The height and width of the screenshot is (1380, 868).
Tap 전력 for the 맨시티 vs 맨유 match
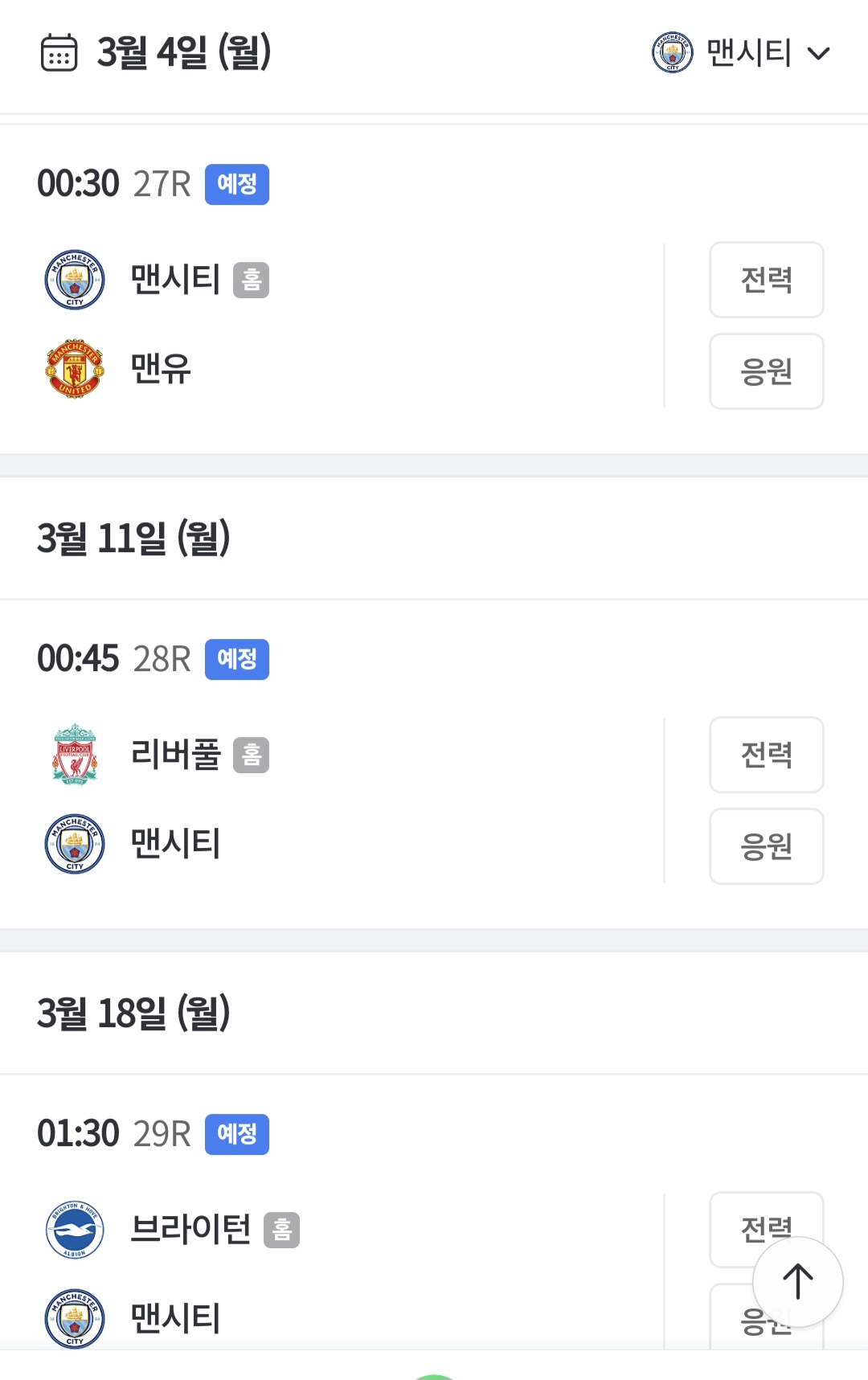click(x=766, y=280)
